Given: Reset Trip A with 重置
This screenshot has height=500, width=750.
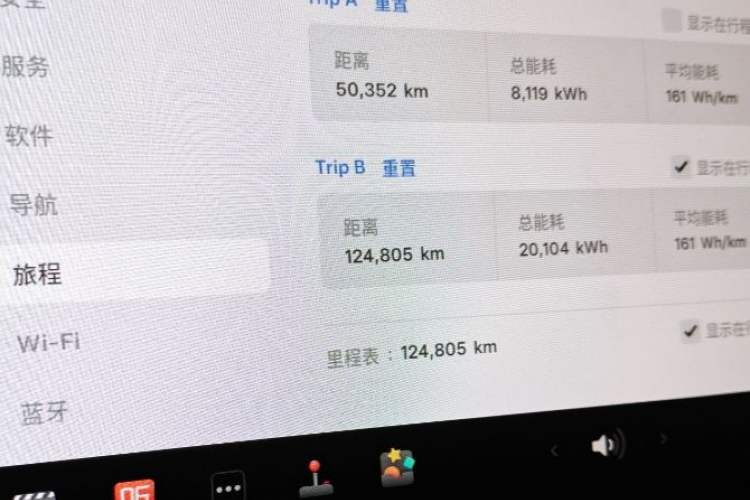Looking at the screenshot, I should (x=392, y=4).
